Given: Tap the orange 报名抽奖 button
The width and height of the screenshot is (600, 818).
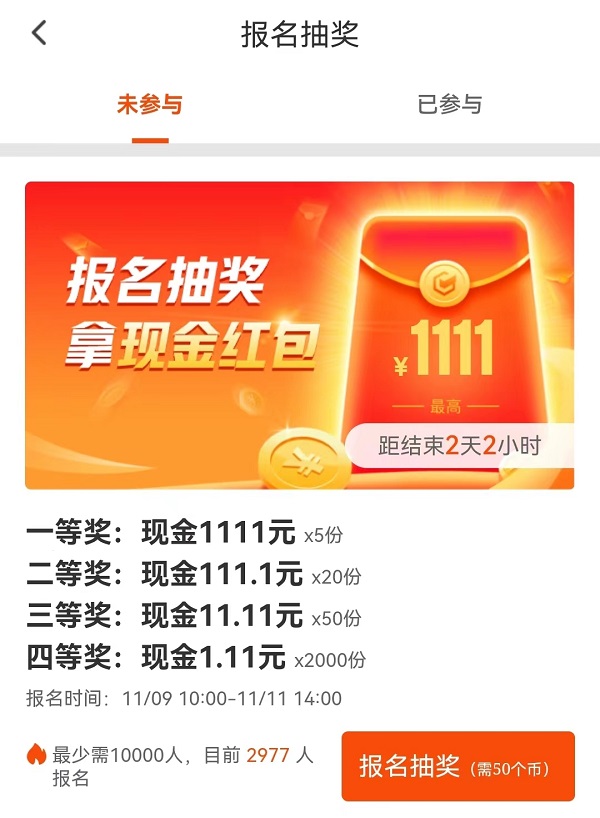Looking at the screenshot, I should coord(457,766).
